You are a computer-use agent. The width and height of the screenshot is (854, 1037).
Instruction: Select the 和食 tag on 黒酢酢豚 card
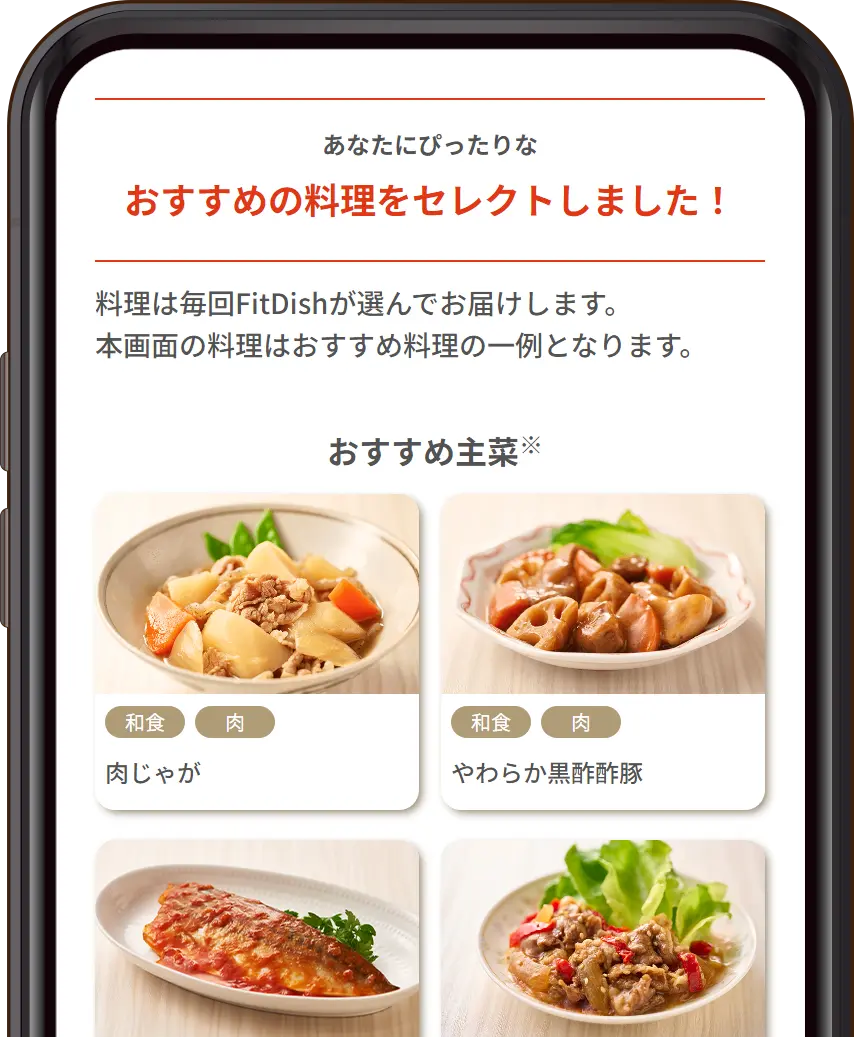pyautogui.click(x=489, y=722)
